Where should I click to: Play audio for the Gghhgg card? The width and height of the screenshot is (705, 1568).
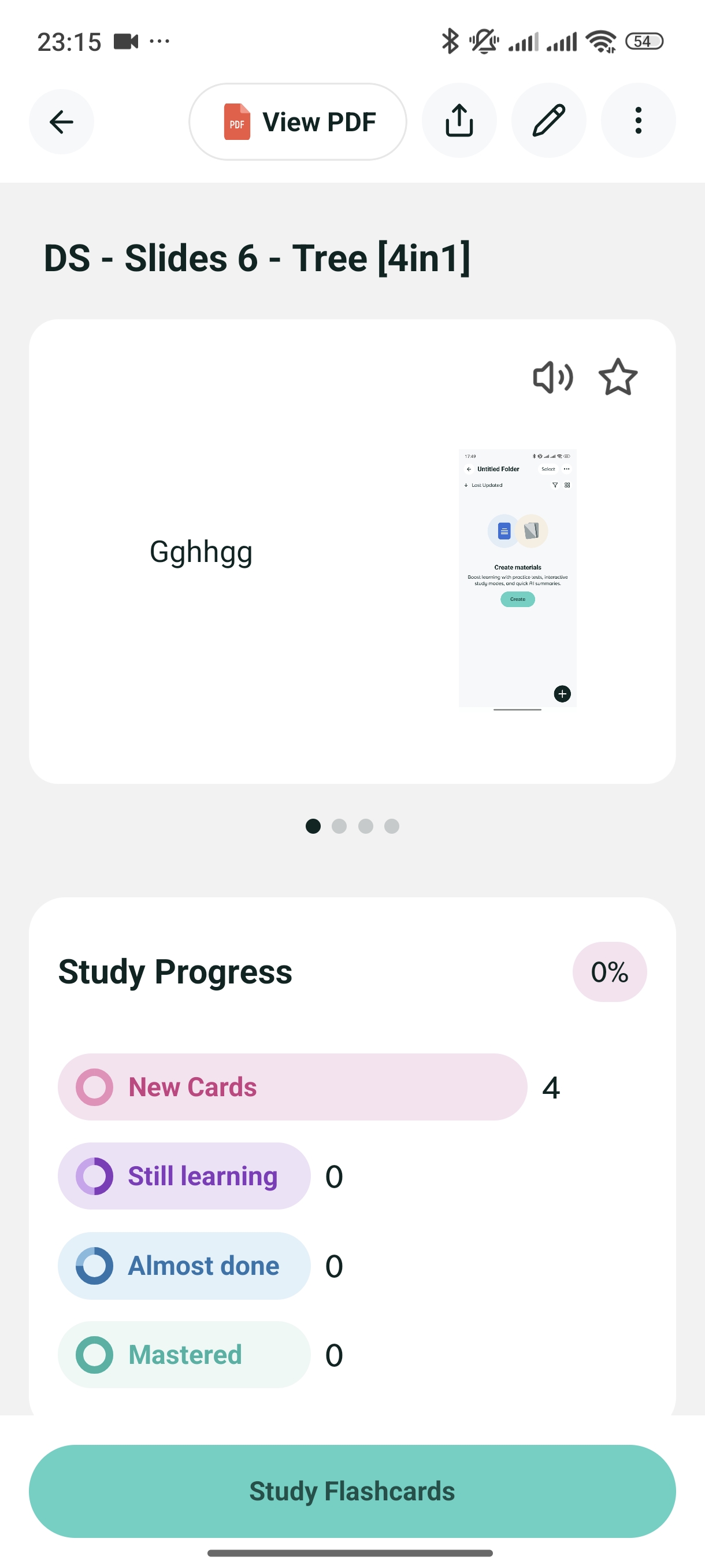click(552, 378)
